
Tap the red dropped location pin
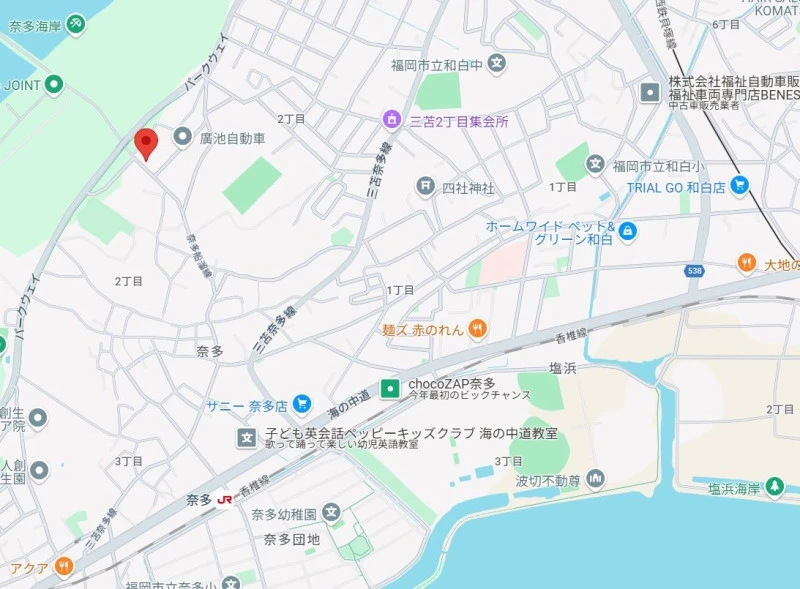146,144
